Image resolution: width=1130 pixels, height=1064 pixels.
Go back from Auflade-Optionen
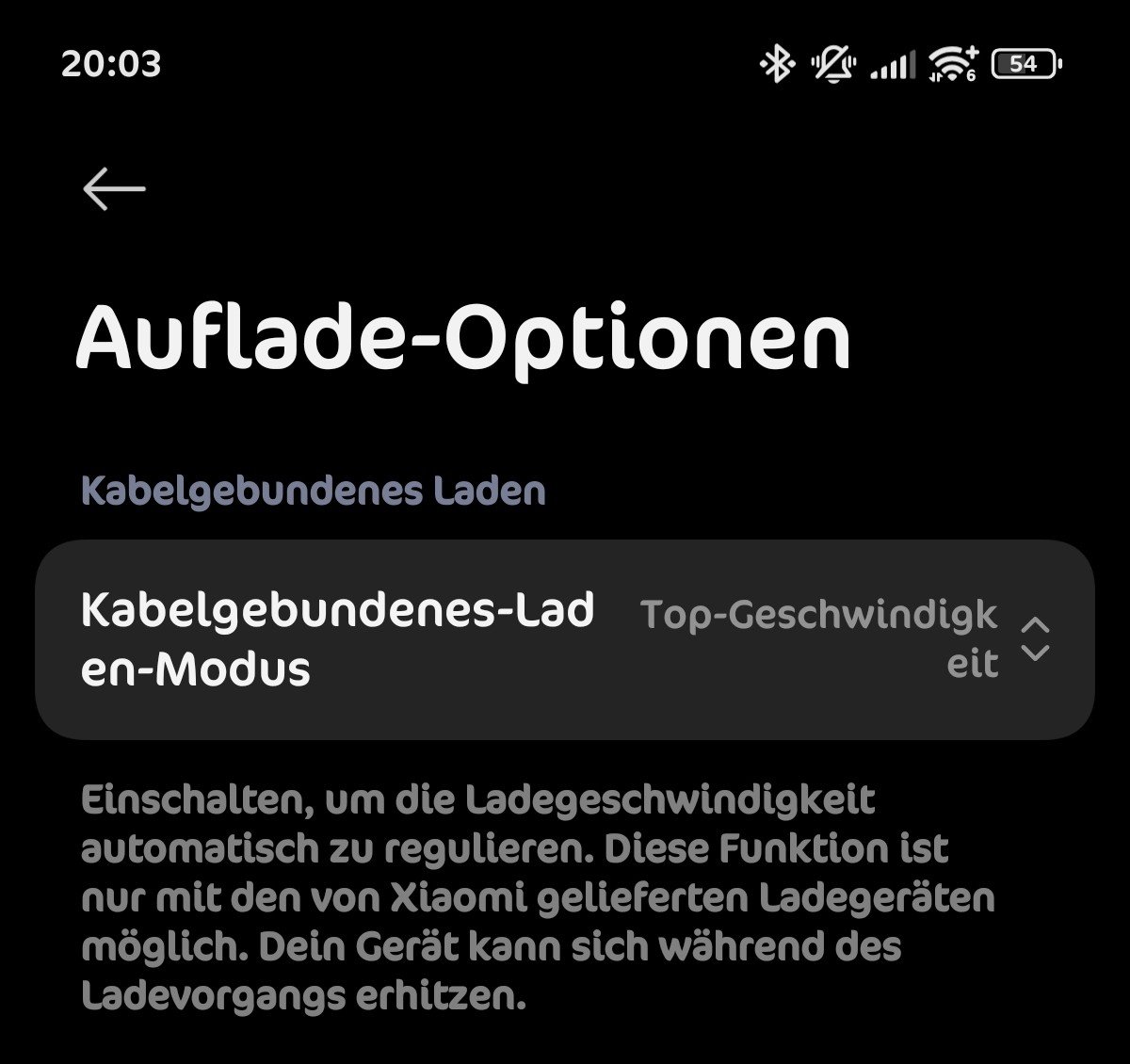(114, 189)
